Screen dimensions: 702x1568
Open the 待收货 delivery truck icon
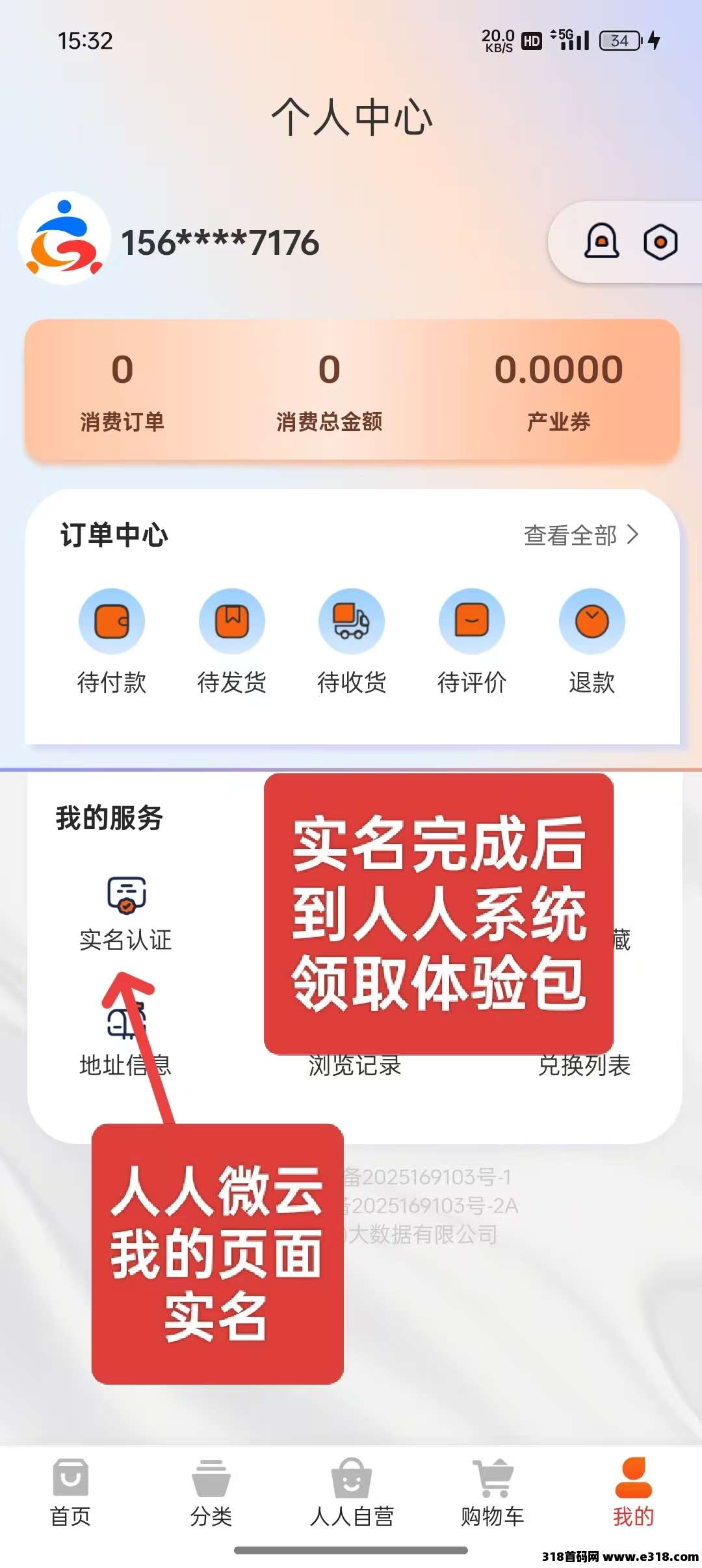click(351, 621)
